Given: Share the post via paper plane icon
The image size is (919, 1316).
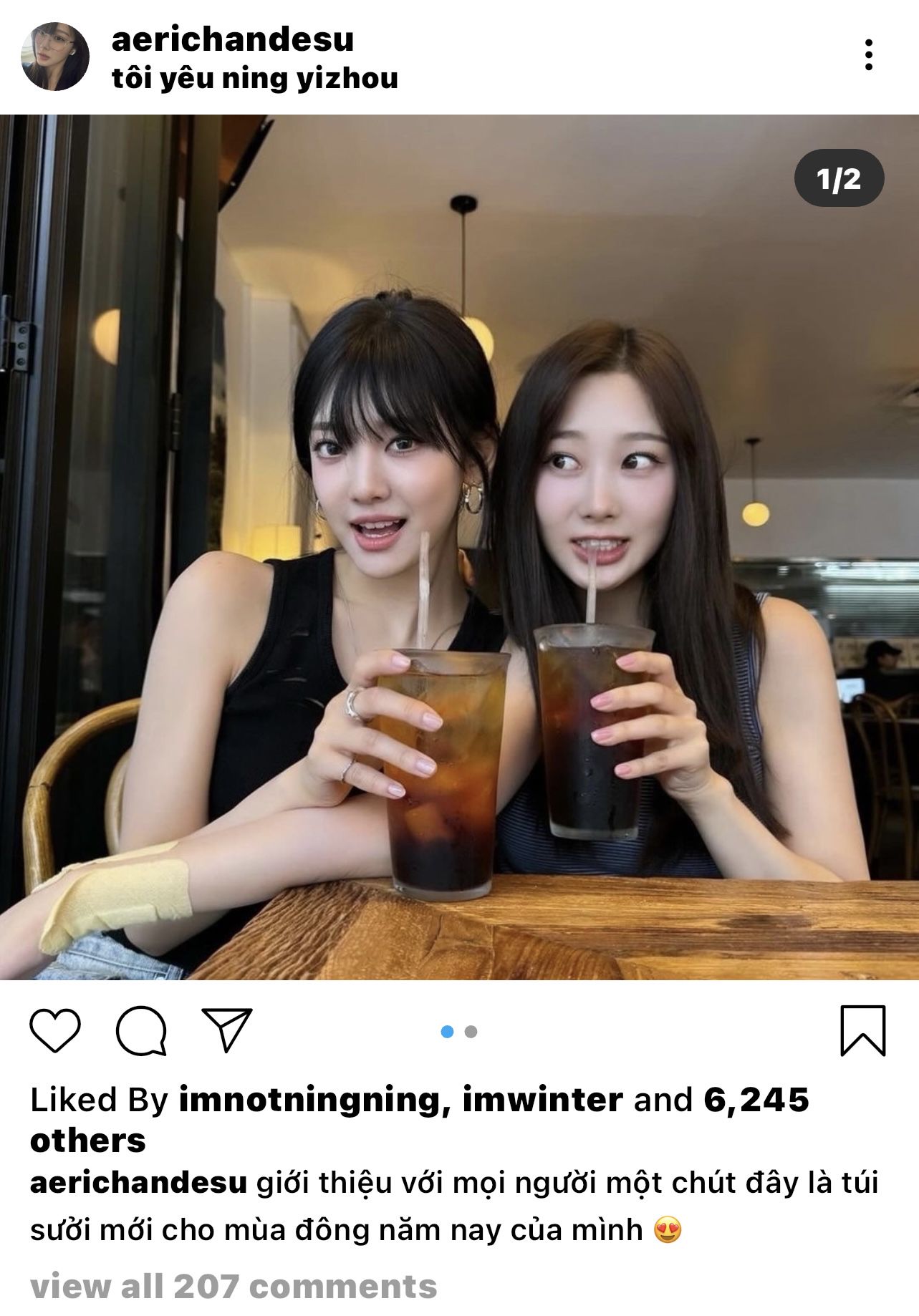Looking at the screenshot, I should click(227, 1029).
